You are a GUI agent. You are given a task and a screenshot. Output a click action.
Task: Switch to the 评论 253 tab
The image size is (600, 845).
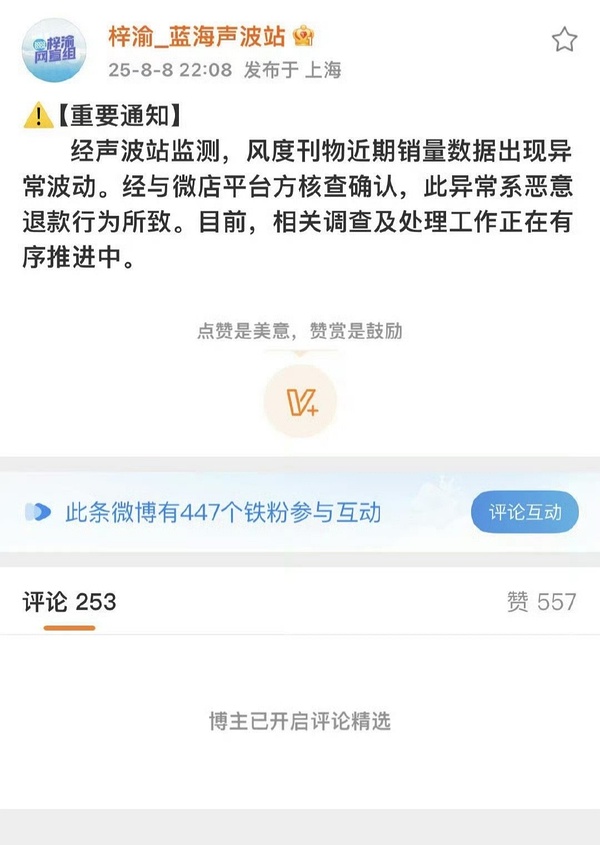click(70, 602)
